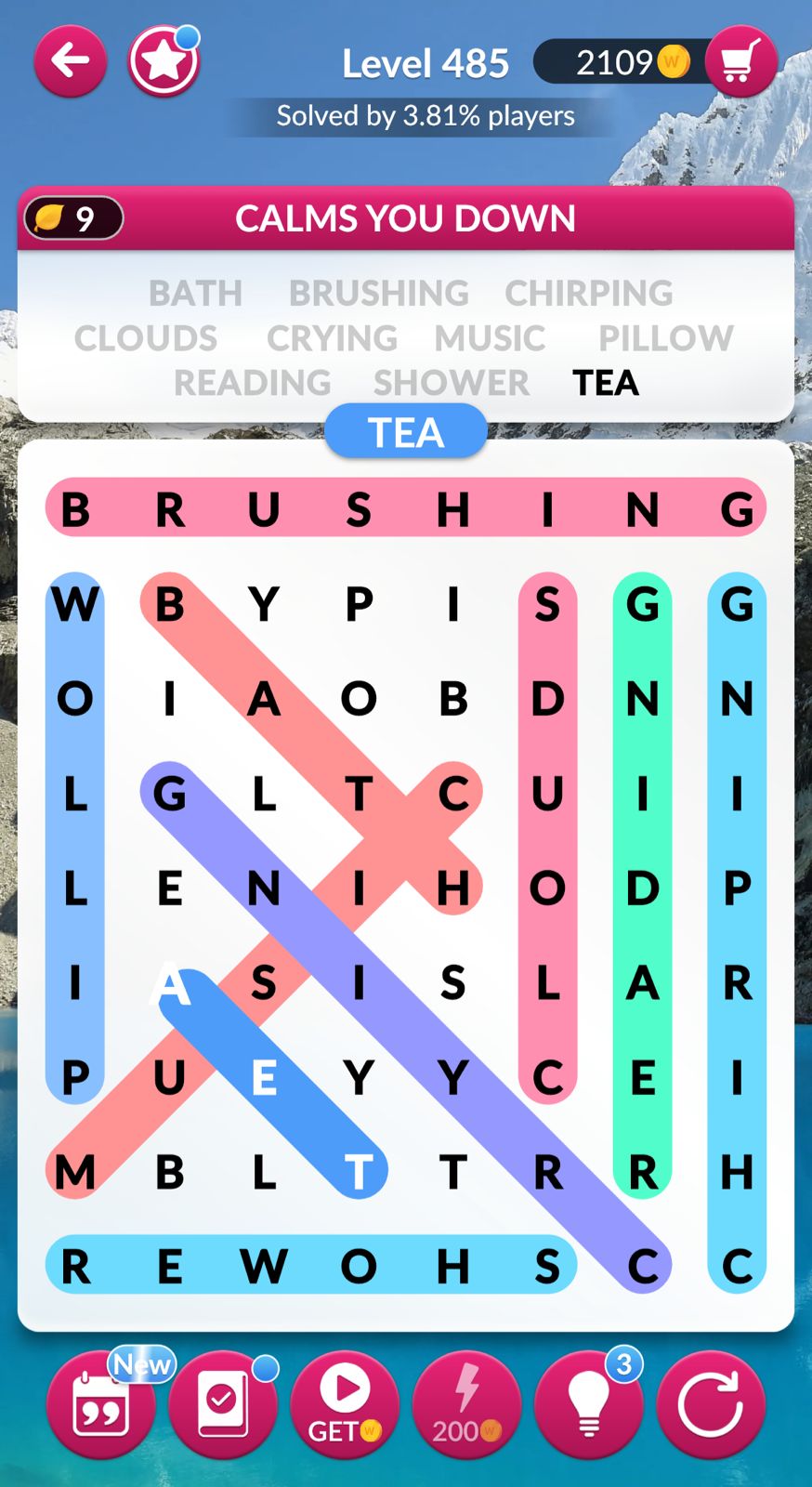The width and height of the screenshot is (812, 1487).
Task: Use a lightbulb hint
Action: 589,1404
